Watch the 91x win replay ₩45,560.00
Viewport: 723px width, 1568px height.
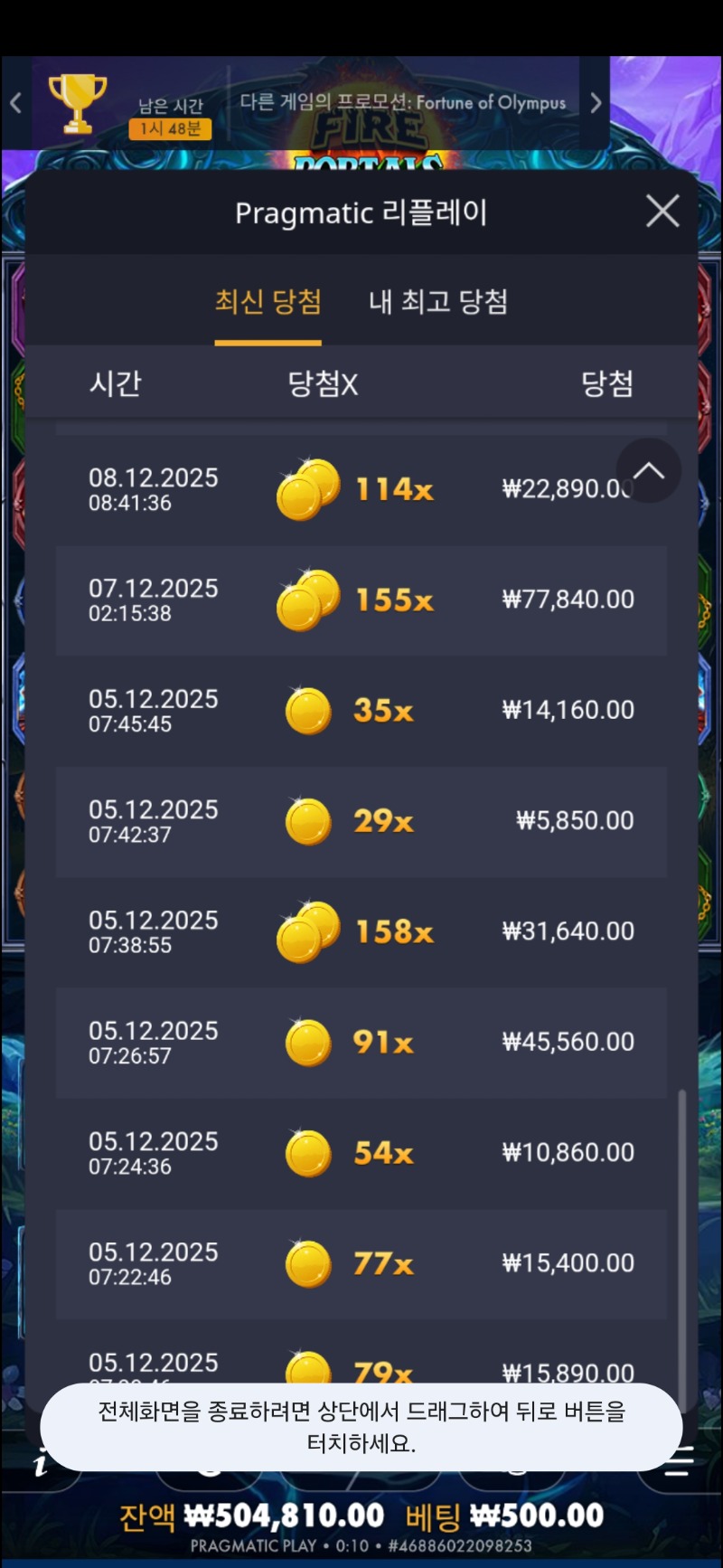361,1043
